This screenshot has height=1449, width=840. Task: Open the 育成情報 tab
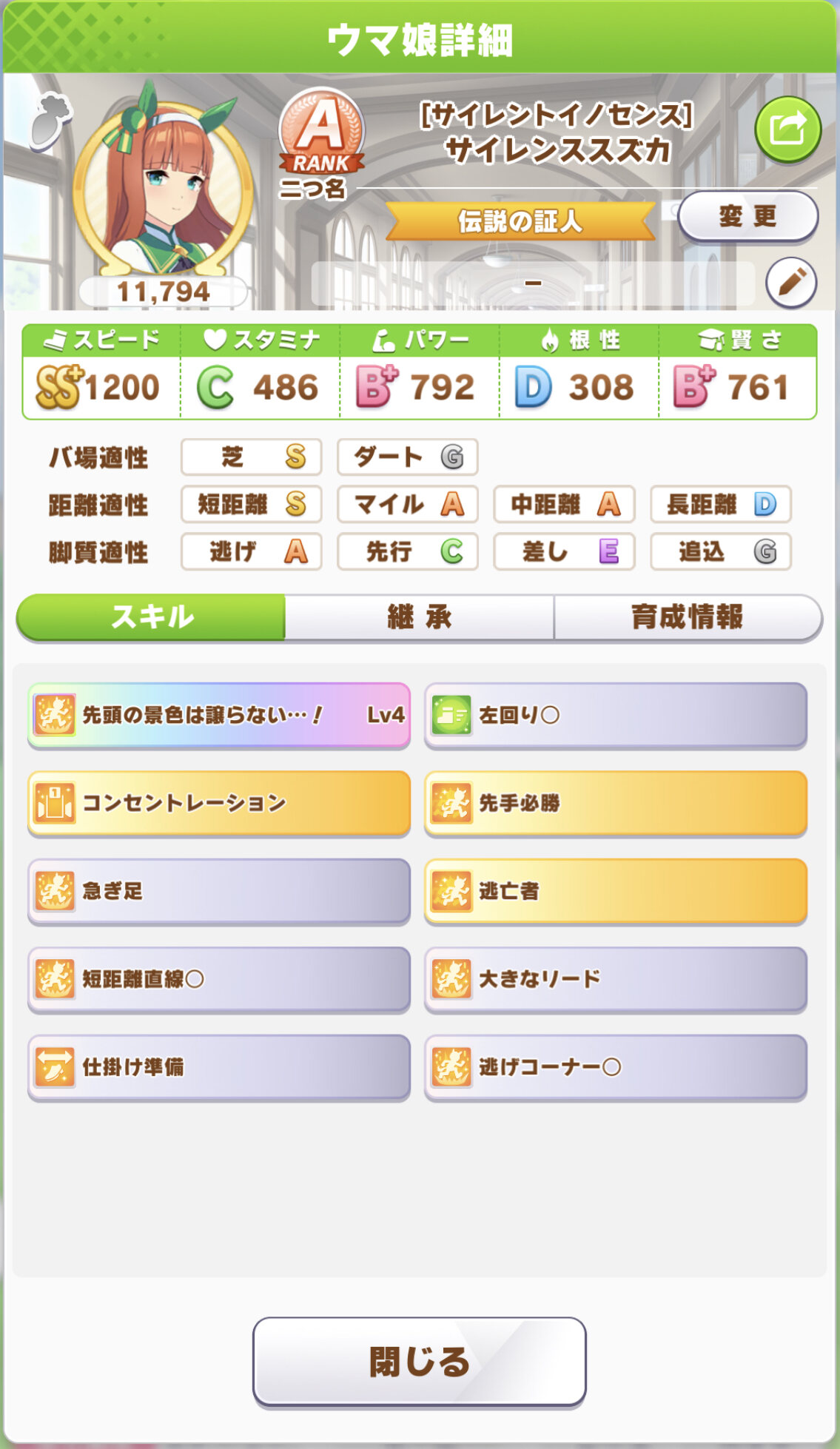coord(688,616)
